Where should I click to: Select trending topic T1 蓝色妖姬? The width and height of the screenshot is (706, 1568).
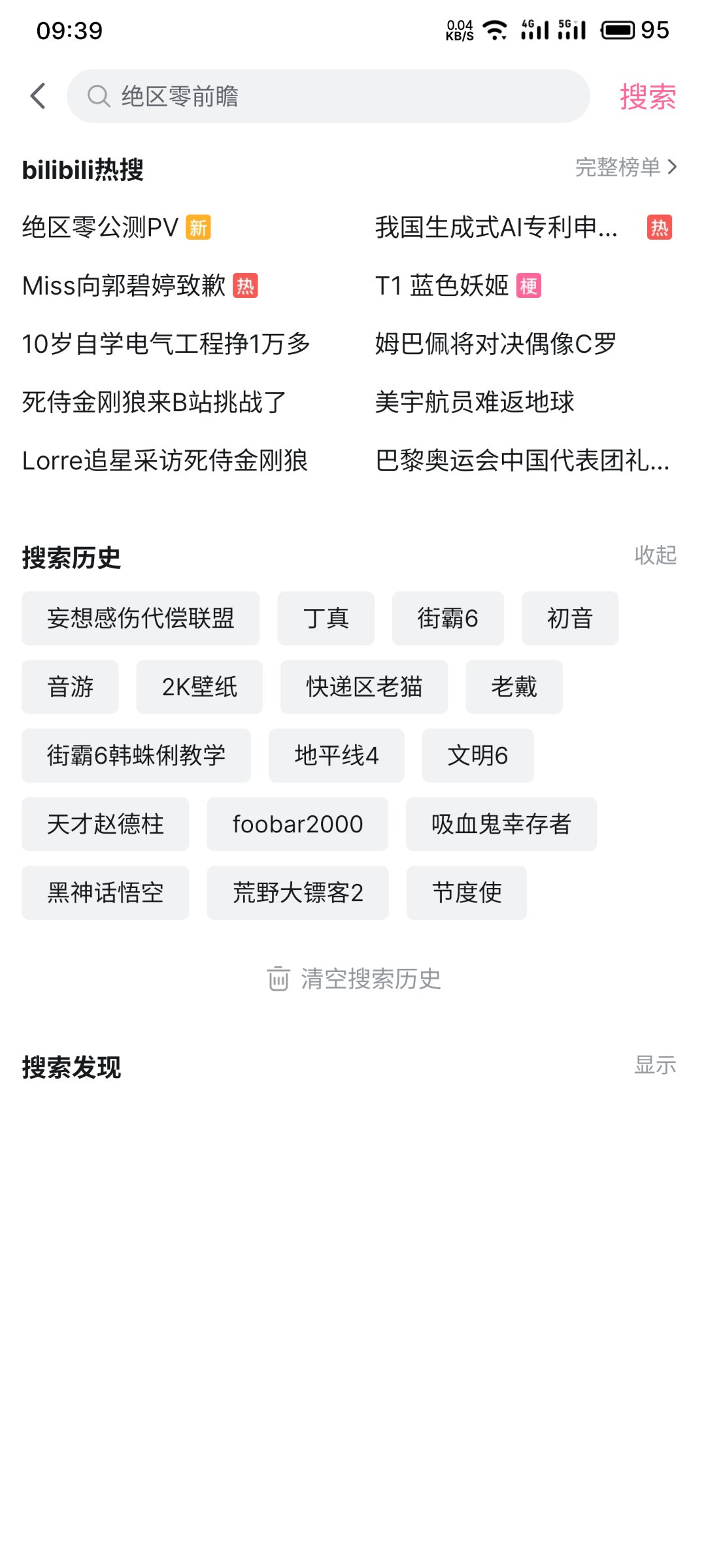(442, 286)
